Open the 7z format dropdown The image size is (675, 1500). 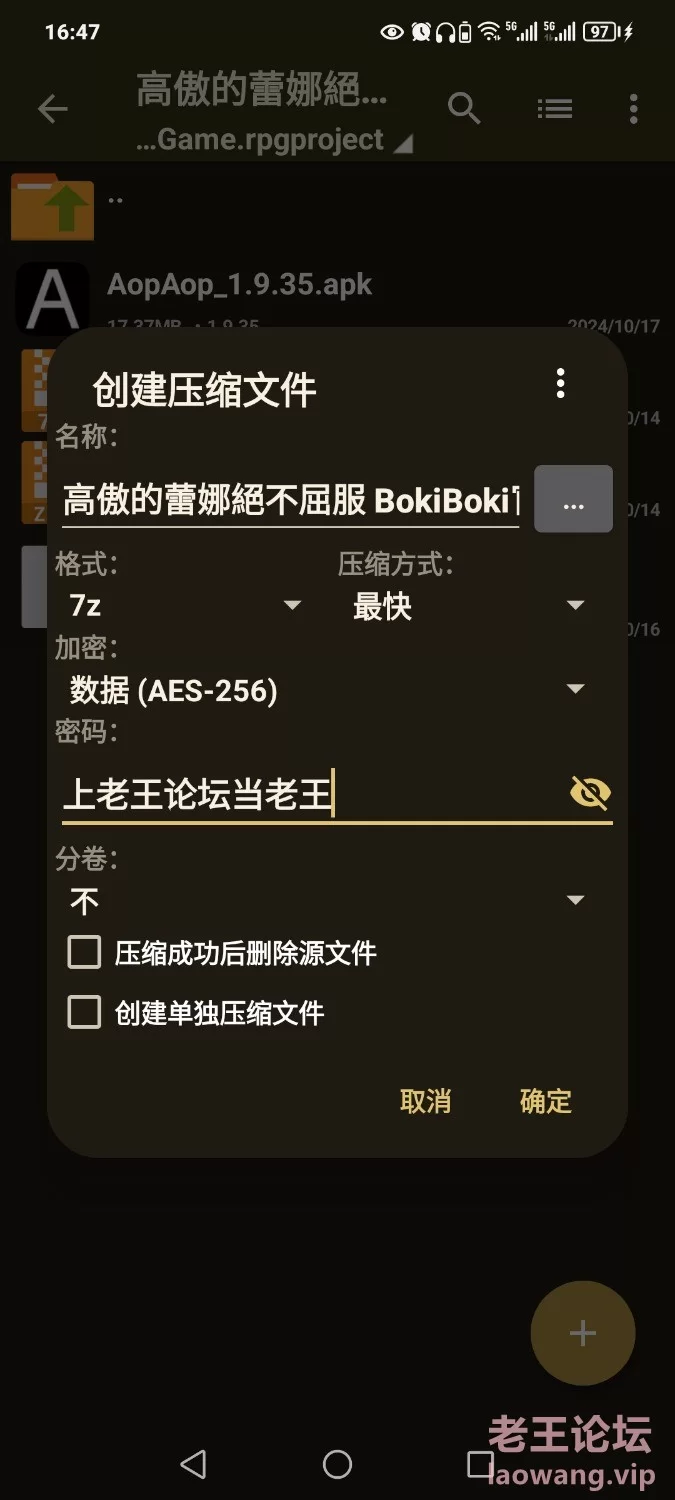tap(185, 605)
